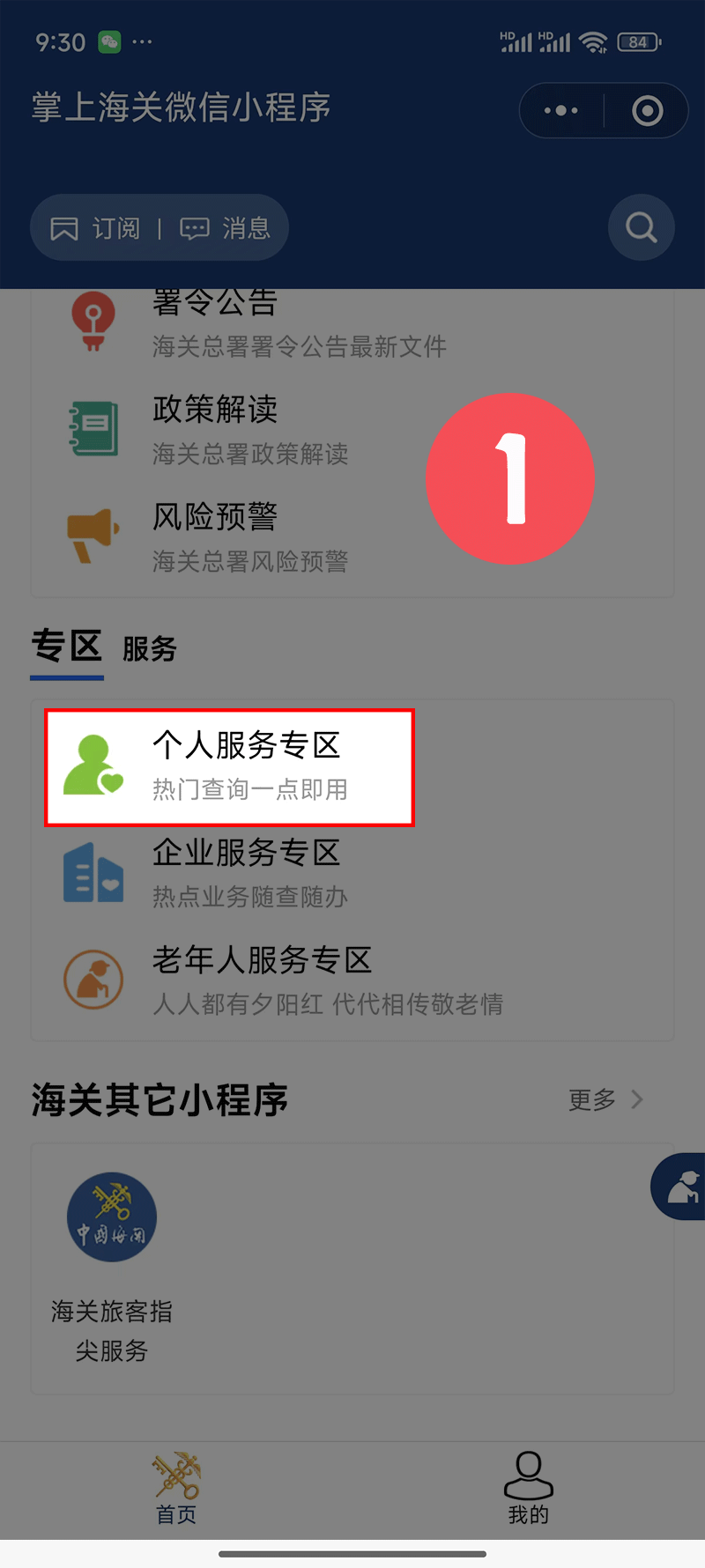Go to the 首页 tab
This screenshot has height=1568, width=705.
click(176, 1490)
